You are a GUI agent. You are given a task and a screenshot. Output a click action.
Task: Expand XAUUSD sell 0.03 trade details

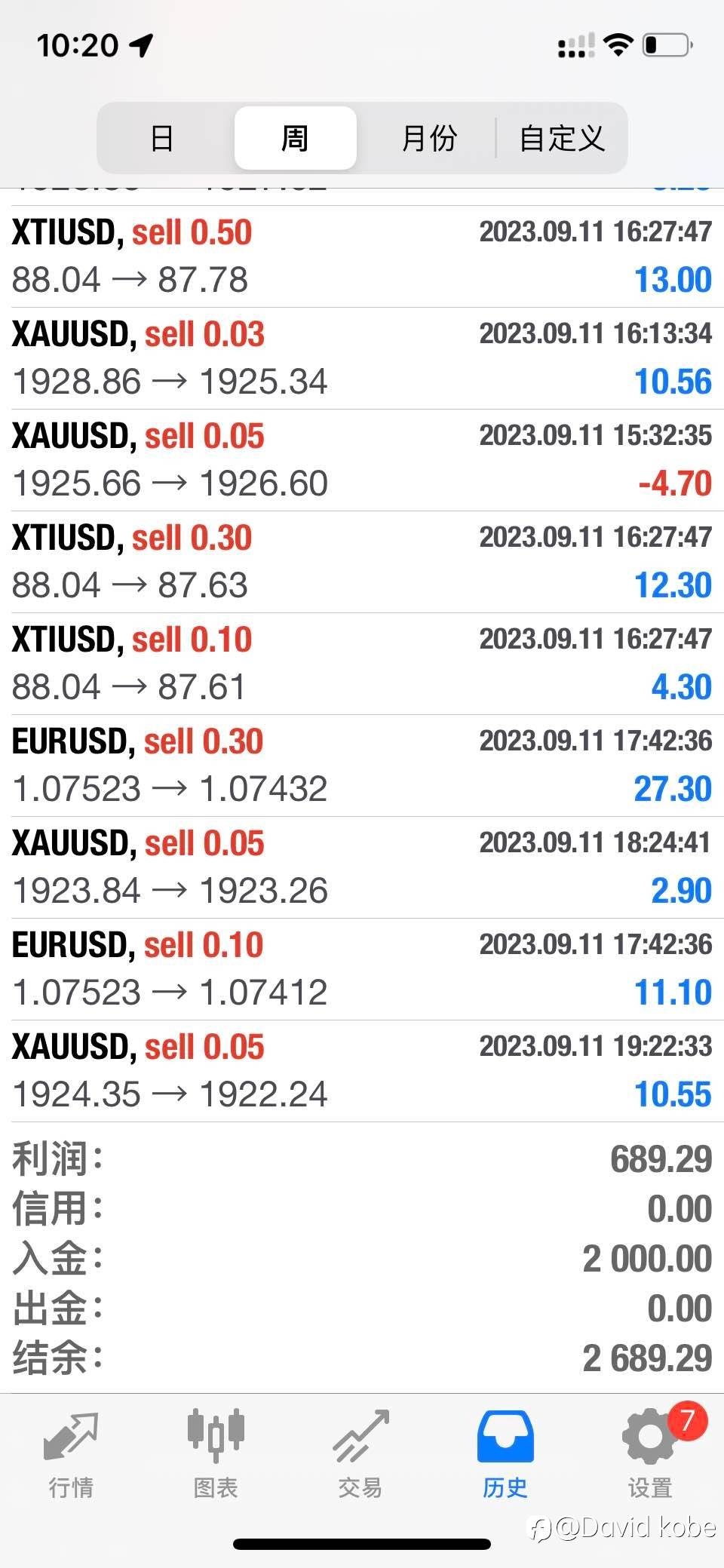(x=362, y=358)
